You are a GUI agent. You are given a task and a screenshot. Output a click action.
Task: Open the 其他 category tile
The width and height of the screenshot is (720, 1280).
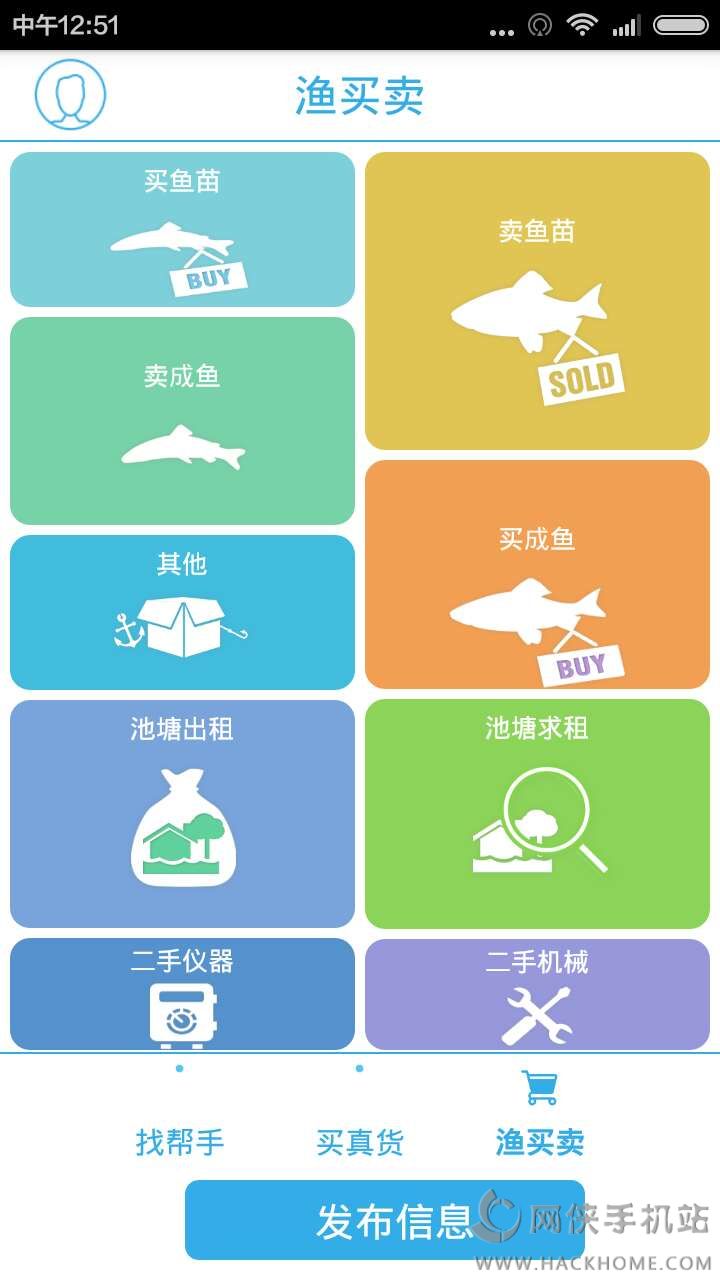tap(182, 612)
